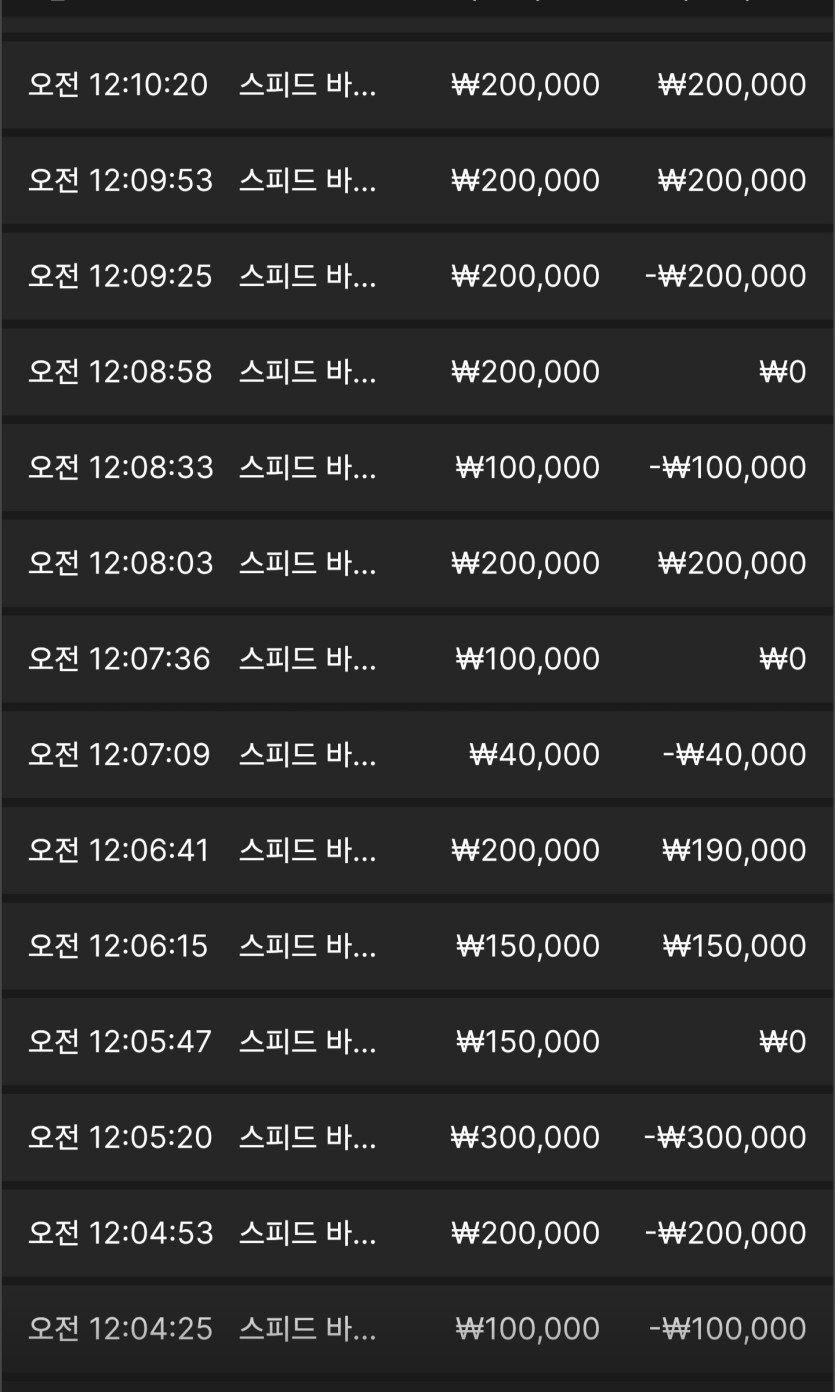The height and width of the screenshot is (1392, 835).
Task: Show the 12:08:03 round details
Action: coord(417,563)
